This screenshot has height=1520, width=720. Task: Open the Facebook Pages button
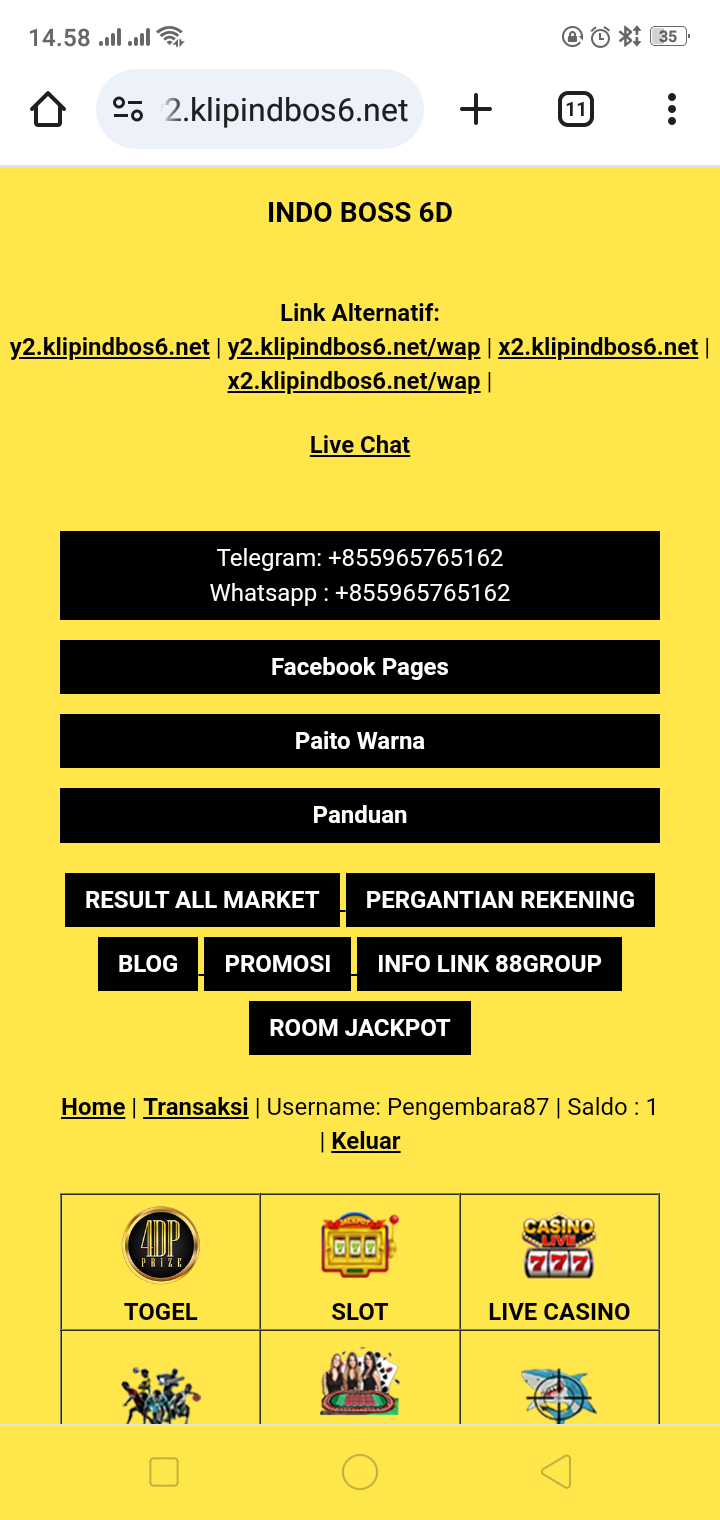[360, 667]
